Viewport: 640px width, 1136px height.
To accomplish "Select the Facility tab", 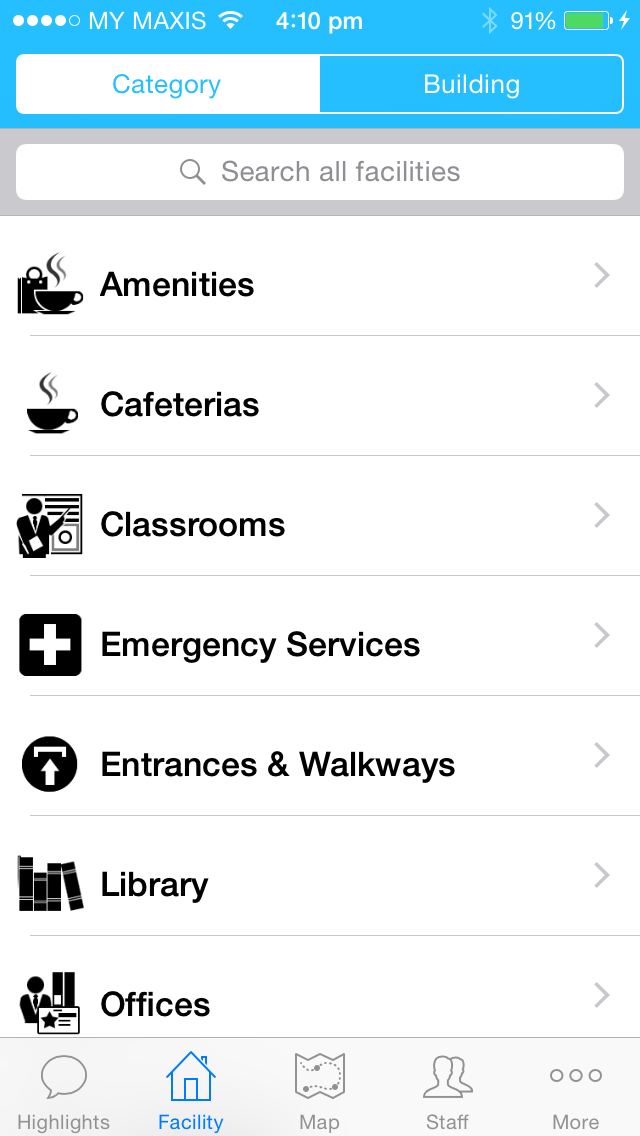I will 191,1090.
